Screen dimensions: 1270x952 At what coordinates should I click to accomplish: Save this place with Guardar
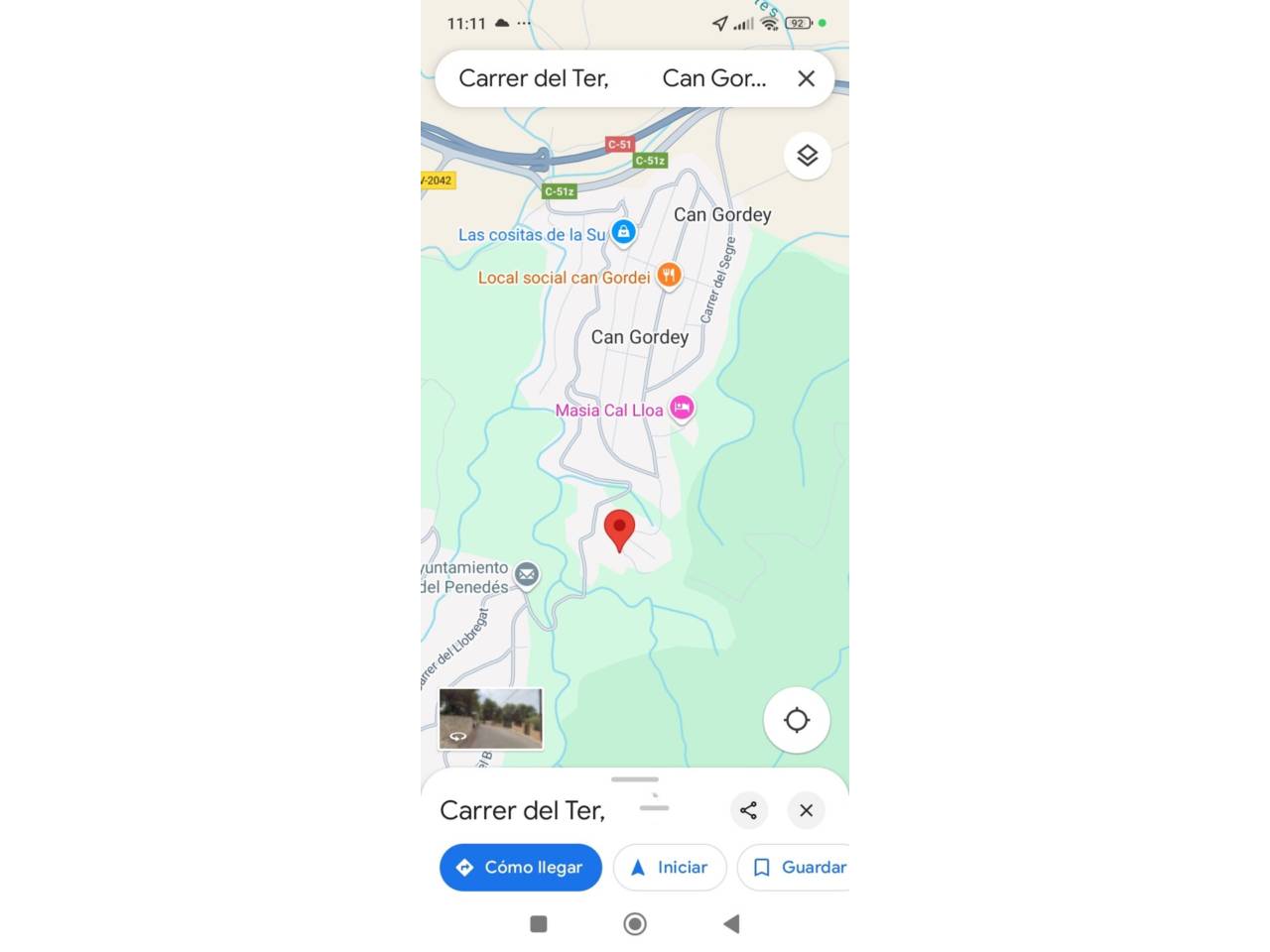pos(799,868)
